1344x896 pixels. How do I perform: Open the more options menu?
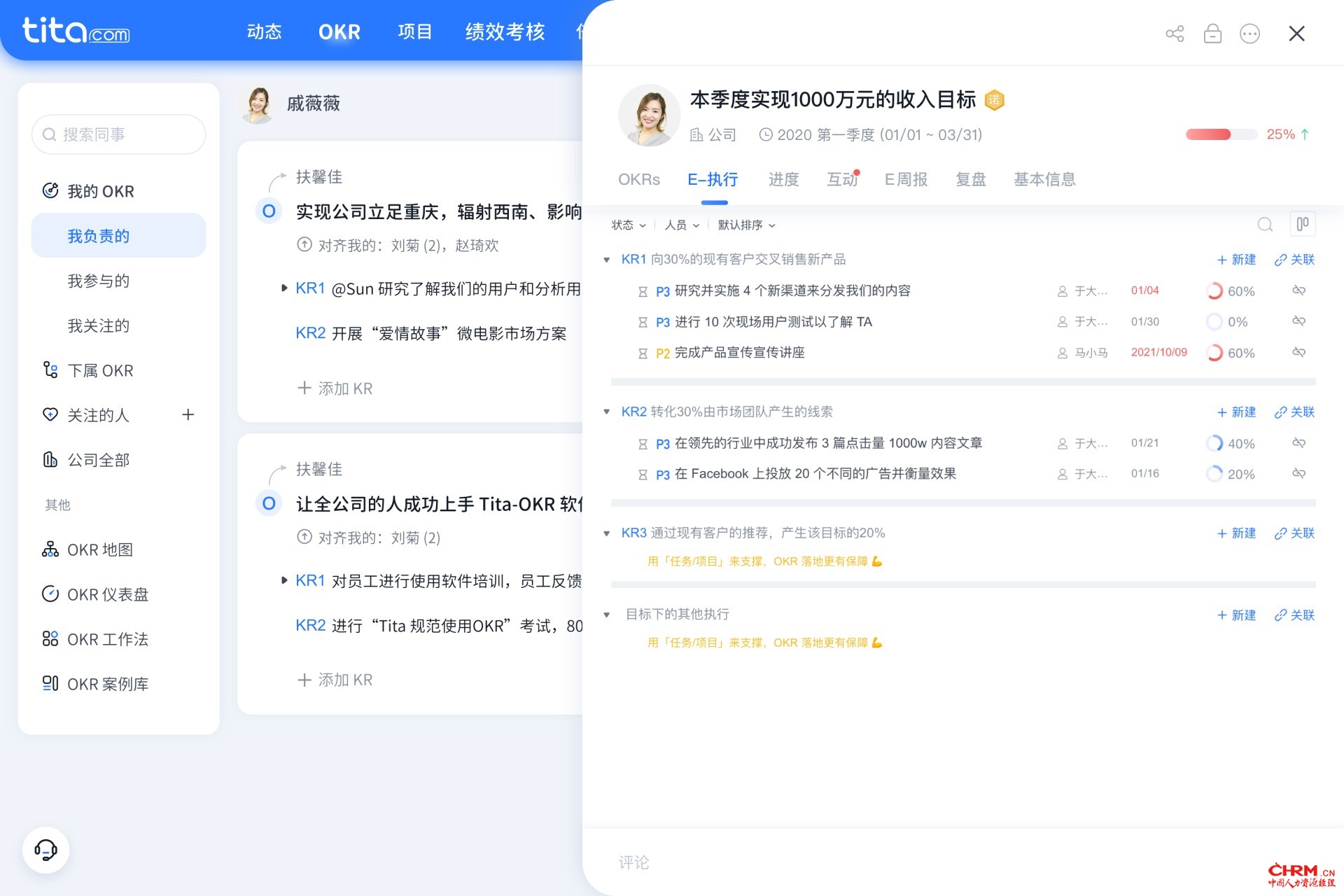tap(1249, 34)
